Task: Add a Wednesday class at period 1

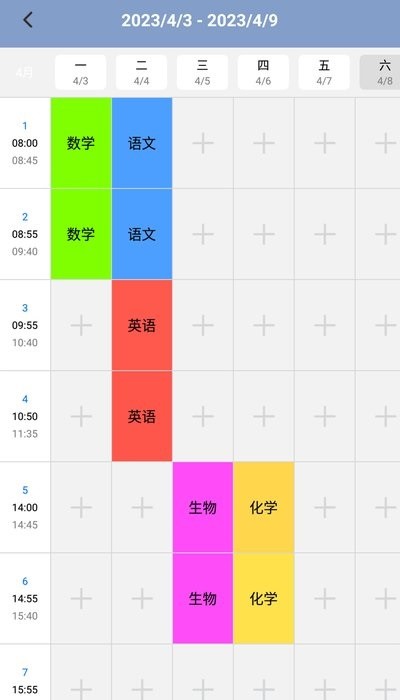Action: coord(203,143)
